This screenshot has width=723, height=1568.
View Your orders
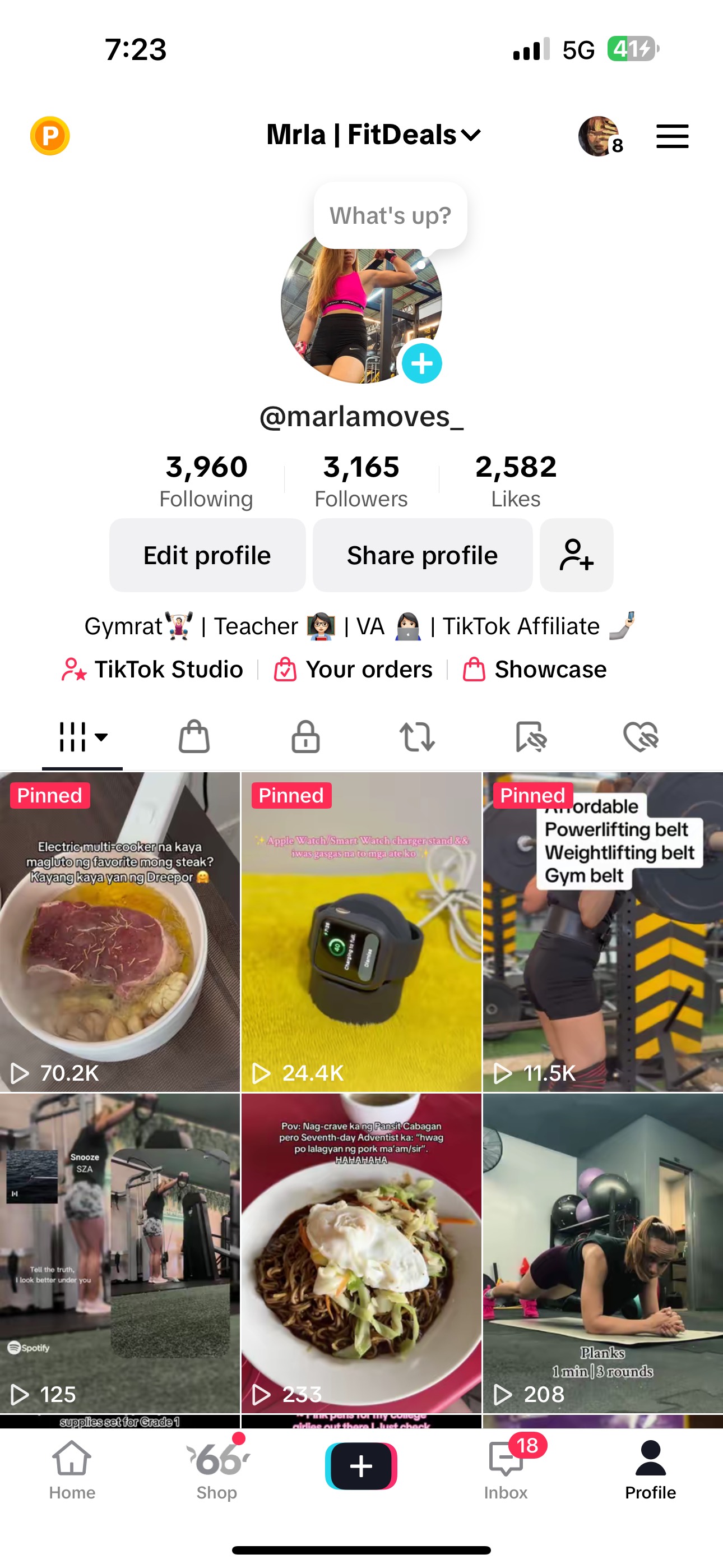pos(353,670)
